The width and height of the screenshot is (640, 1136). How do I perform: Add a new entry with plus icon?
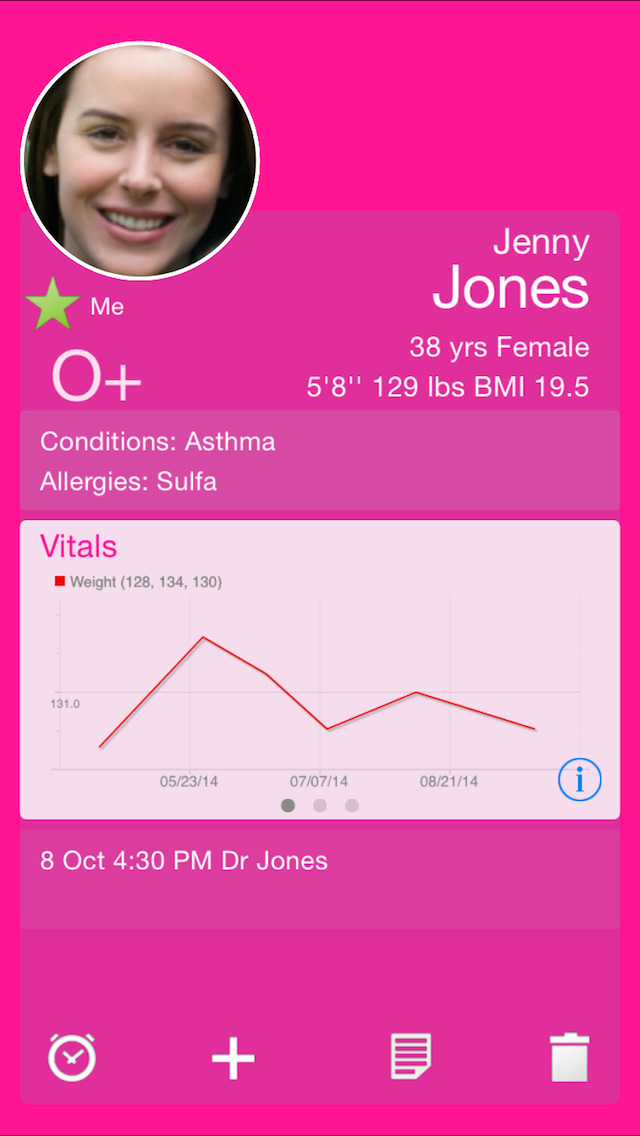coord(233,1057)
